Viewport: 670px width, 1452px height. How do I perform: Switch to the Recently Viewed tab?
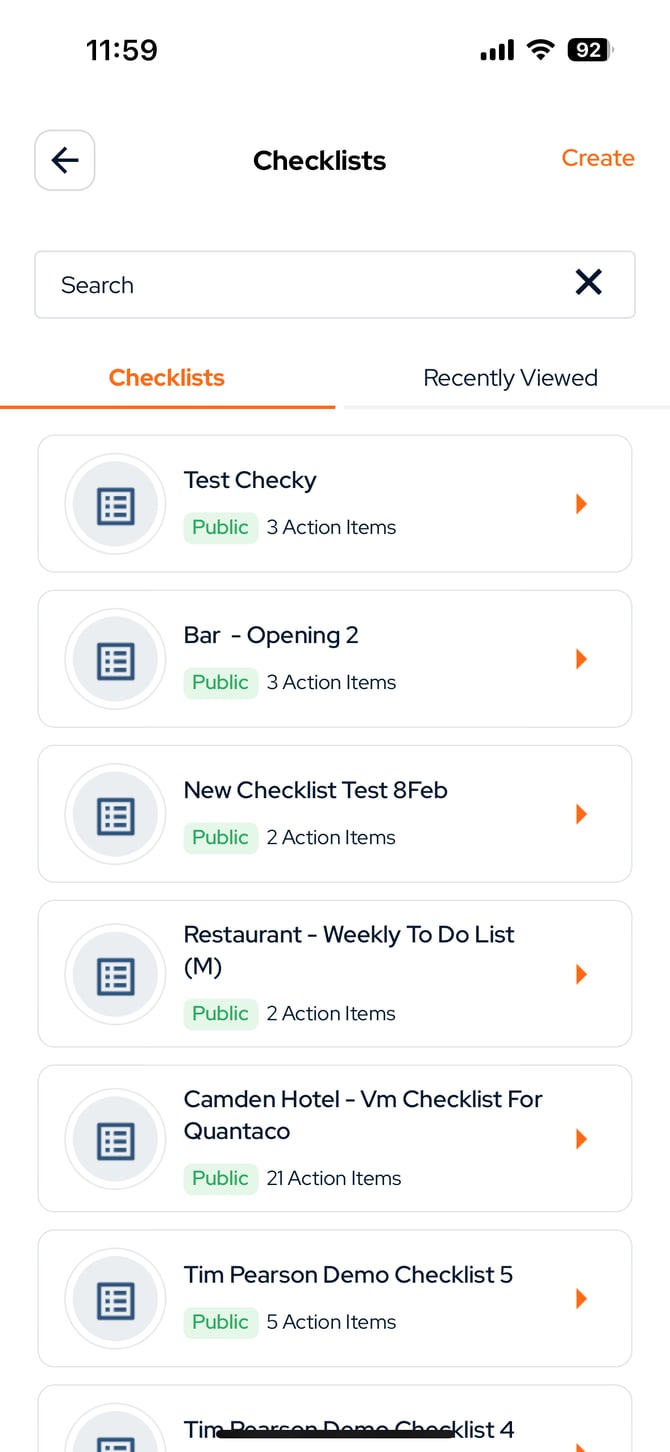pyautogui.click(x=510, y=378)
